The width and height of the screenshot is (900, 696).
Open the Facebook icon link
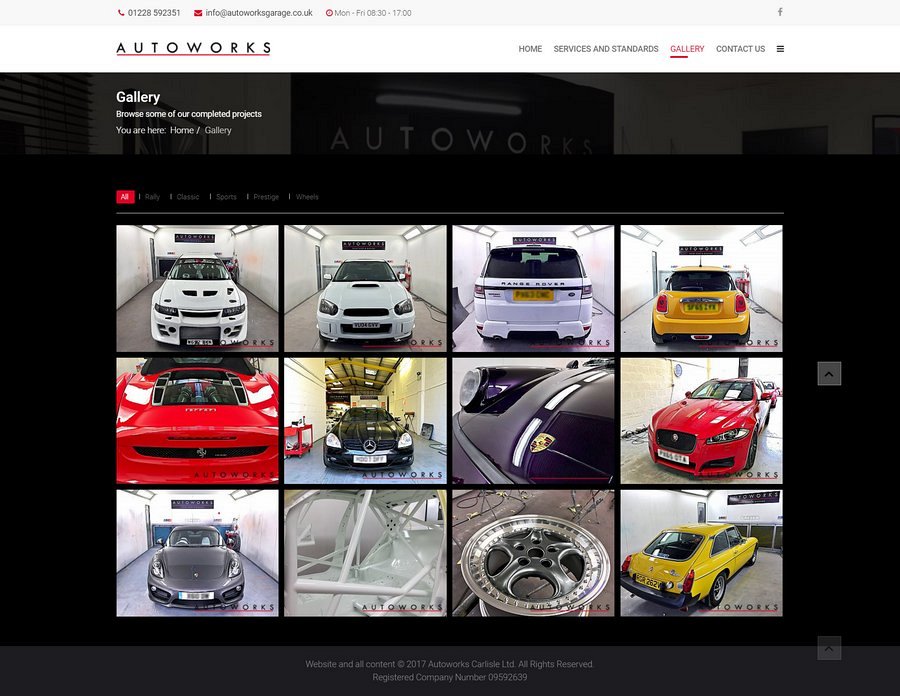tap(780, 12)
